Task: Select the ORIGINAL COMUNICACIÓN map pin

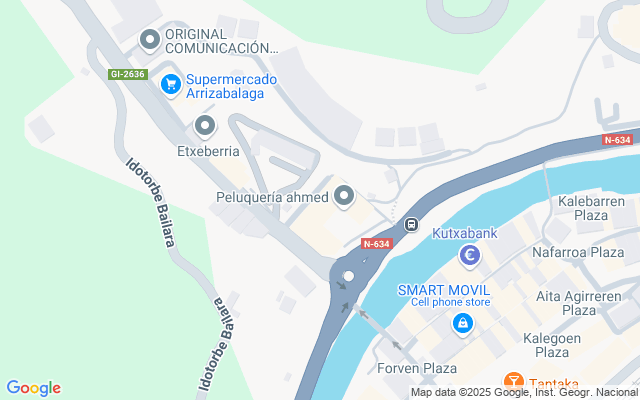Action: pyautogui.click(x=151, y=40)
